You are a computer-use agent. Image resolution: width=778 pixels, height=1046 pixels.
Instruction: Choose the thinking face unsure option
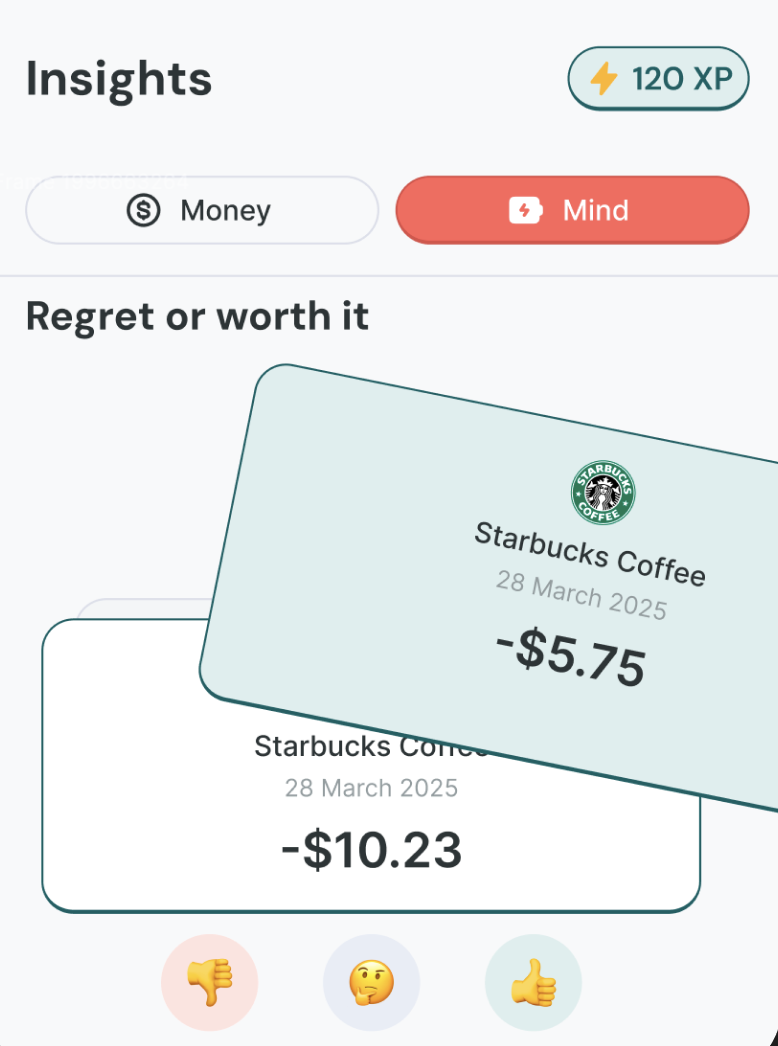(x=371, y=983)
